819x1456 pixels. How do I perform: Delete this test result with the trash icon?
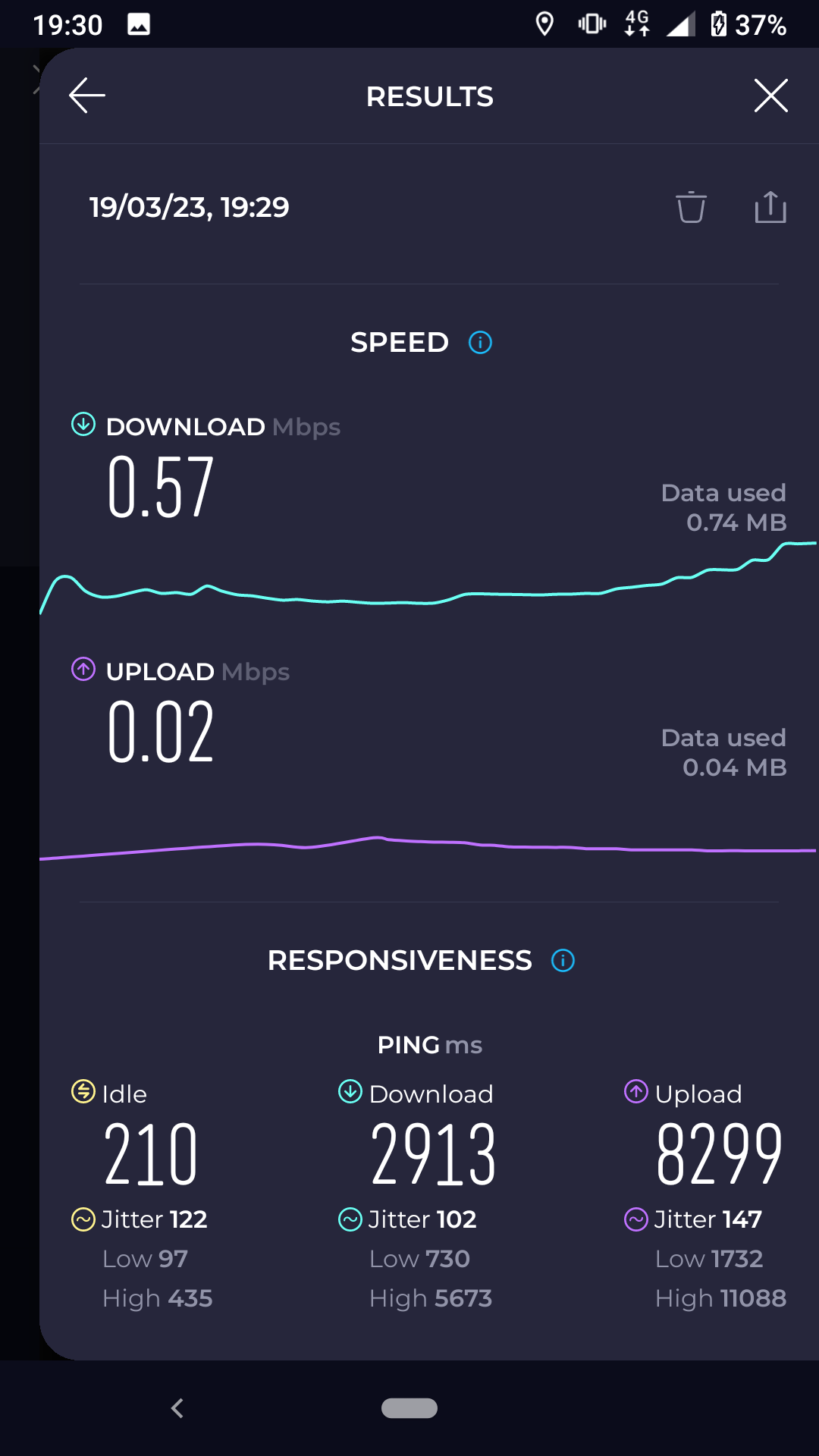click(691, 207)
